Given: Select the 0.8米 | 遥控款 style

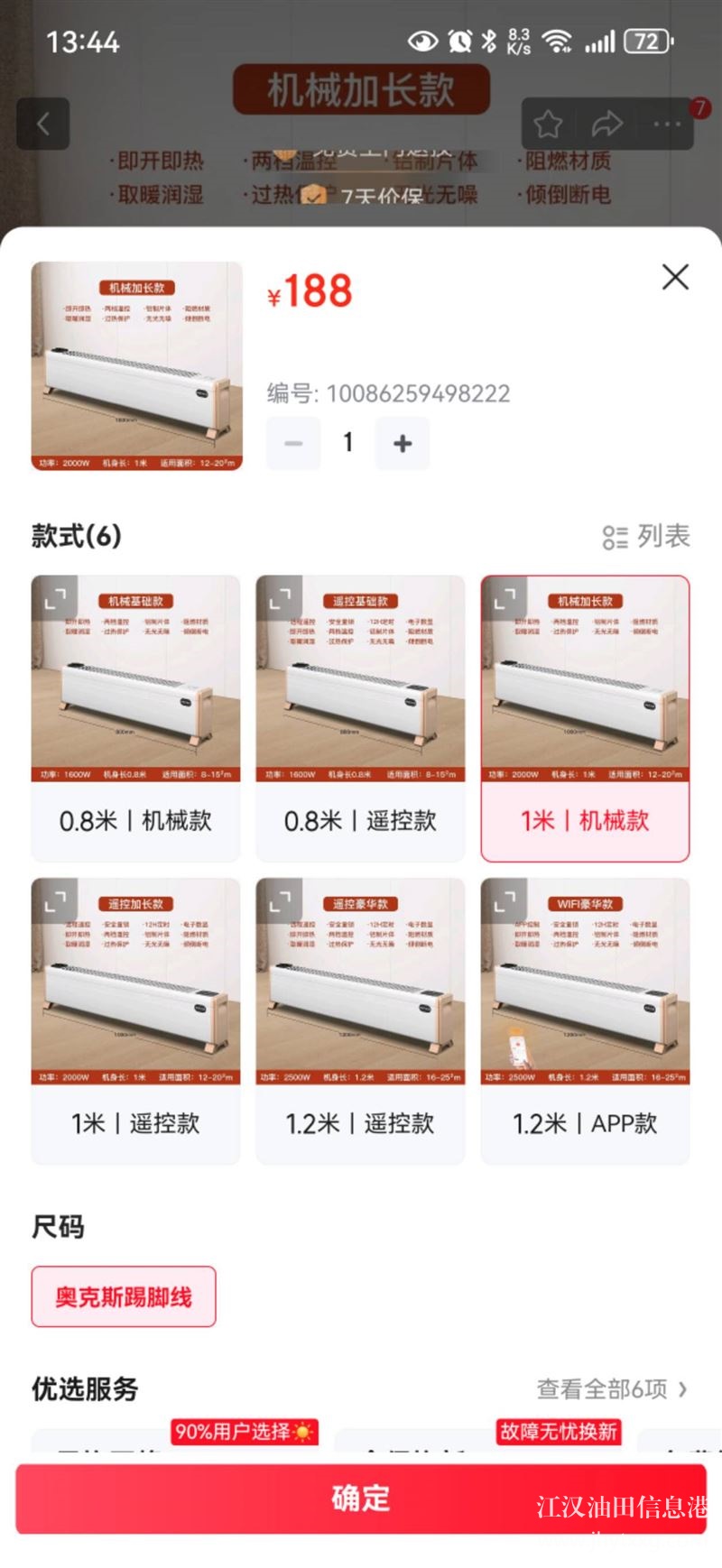Looking at the screenshot, I should (x=360, y=718).
